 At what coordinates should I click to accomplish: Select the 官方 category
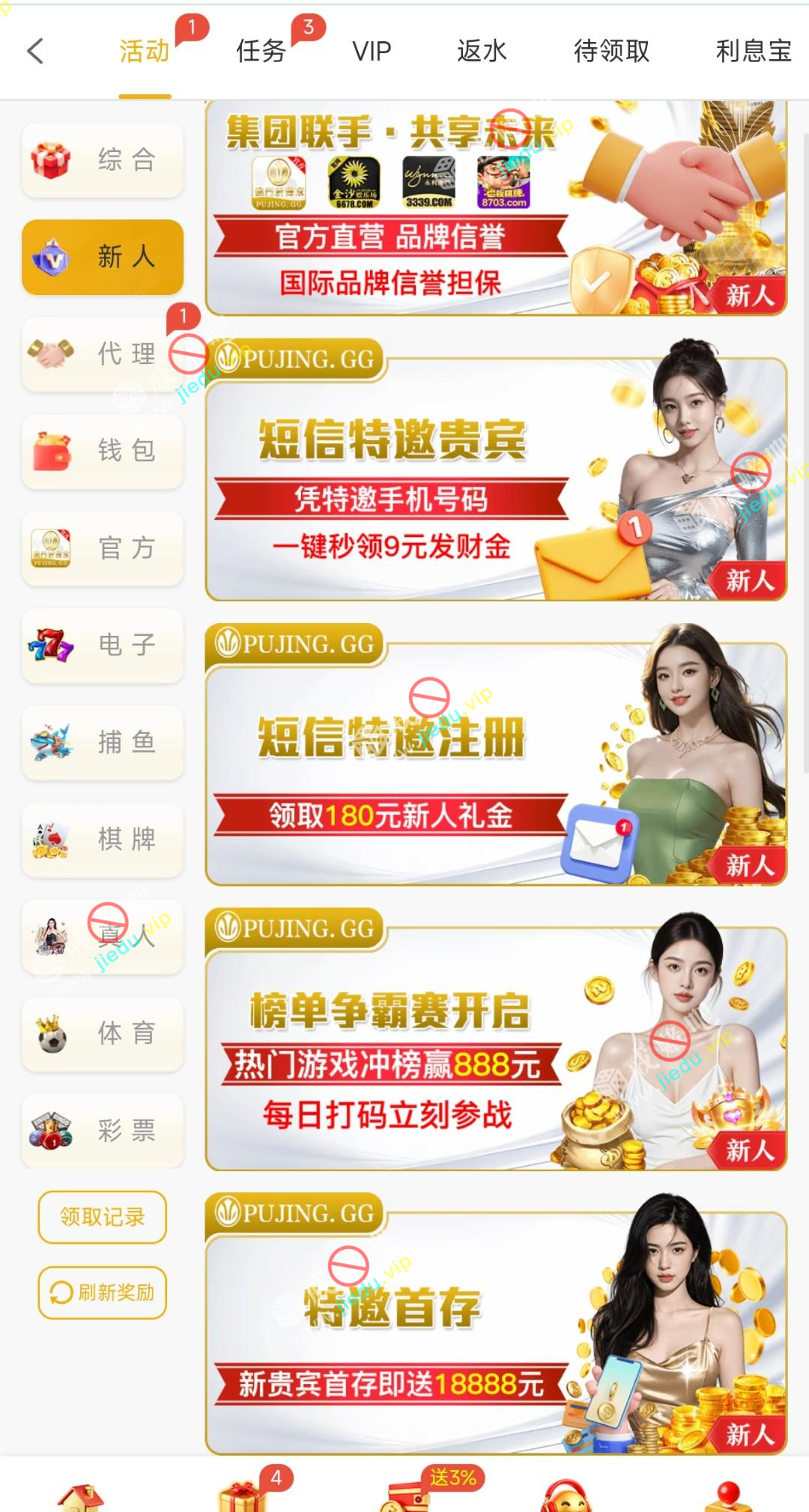[103, 548]
